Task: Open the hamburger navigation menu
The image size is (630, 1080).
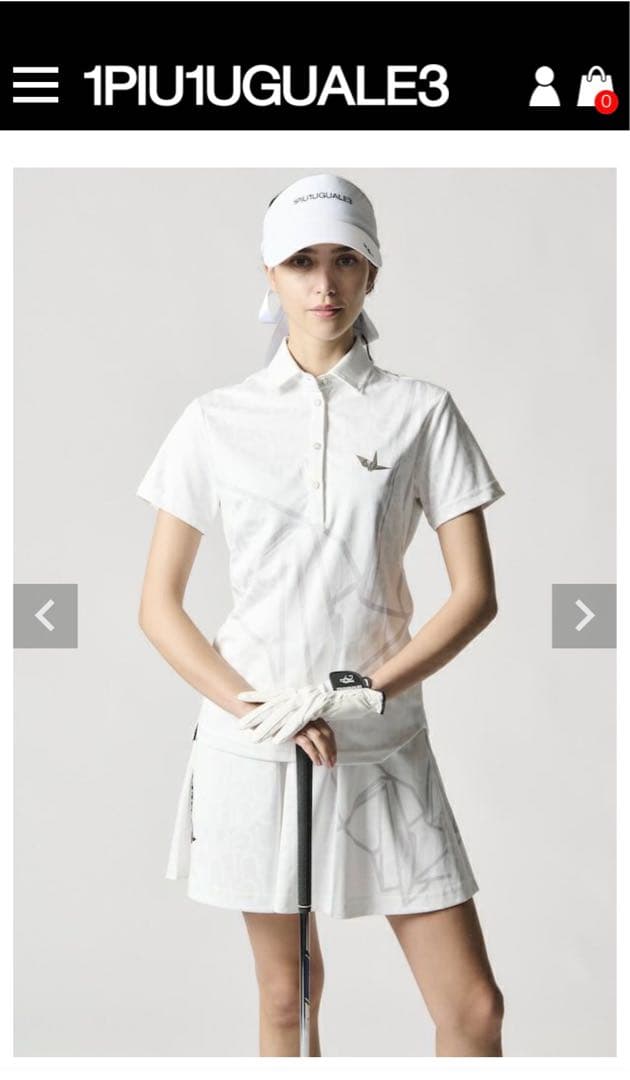Action: 36,86
